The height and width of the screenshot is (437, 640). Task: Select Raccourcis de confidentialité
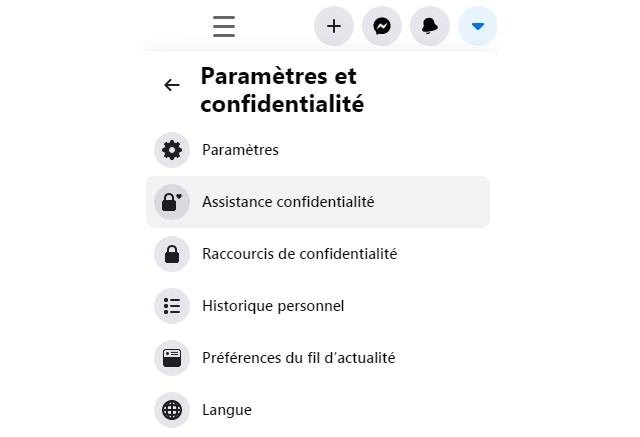299,254
